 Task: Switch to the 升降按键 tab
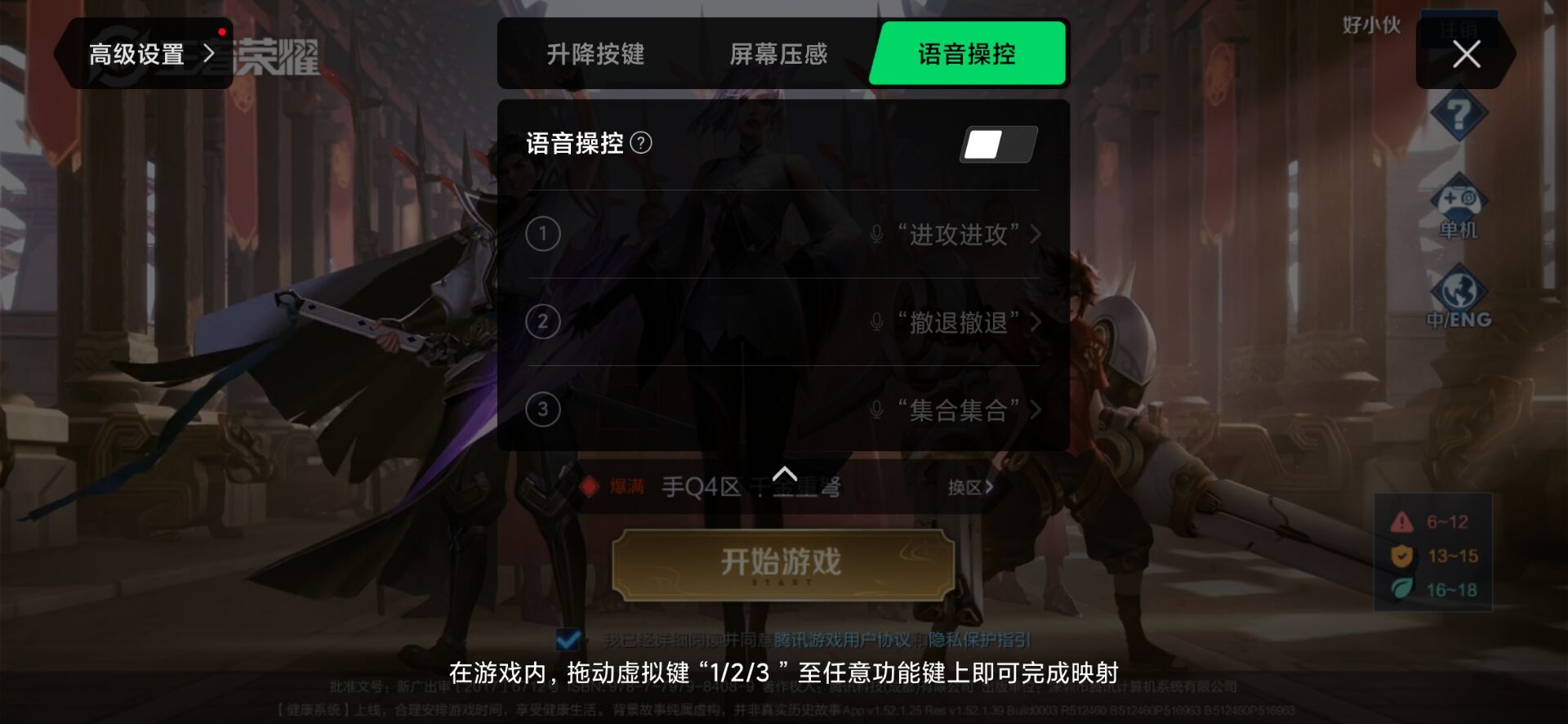coord(595,55)
